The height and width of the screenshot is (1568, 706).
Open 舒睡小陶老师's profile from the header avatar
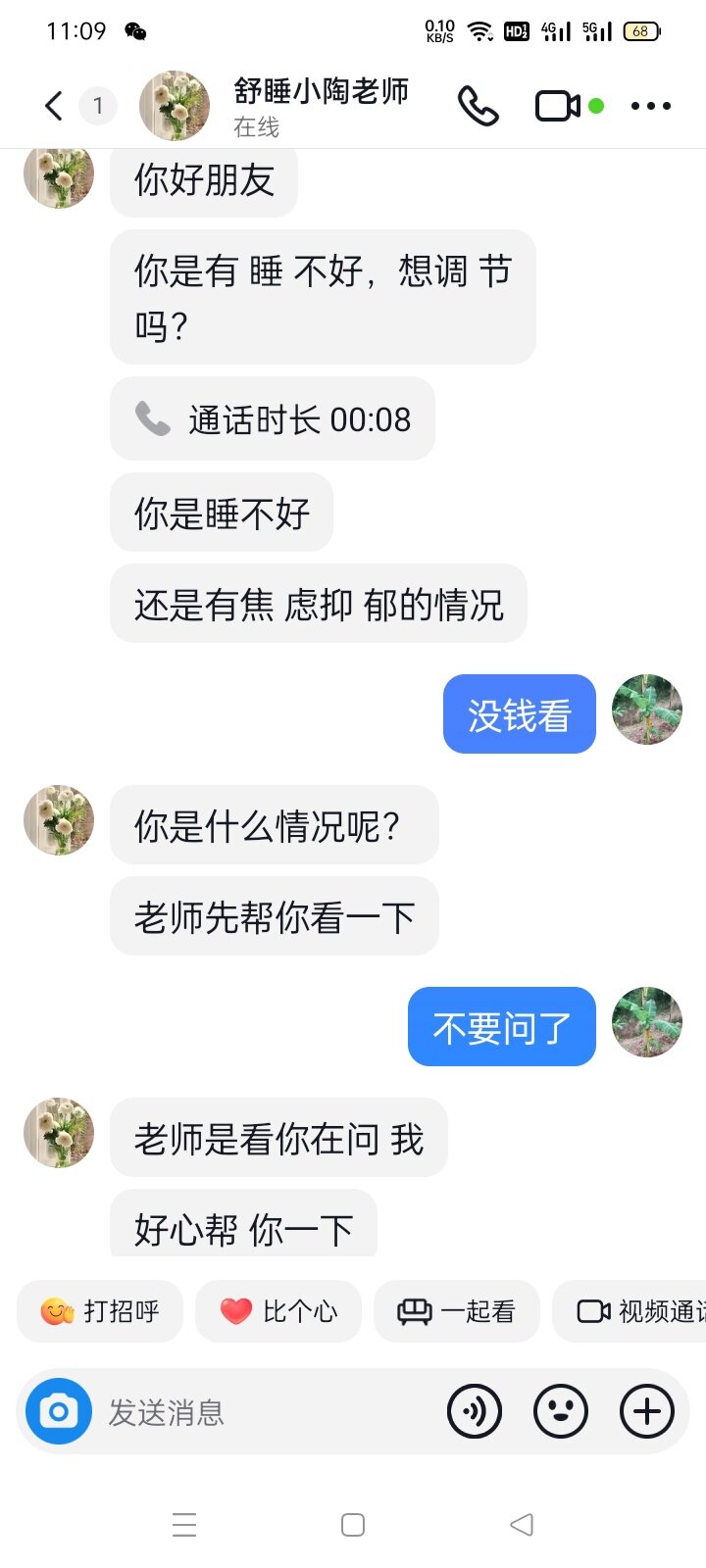click(x=175, y=106)
